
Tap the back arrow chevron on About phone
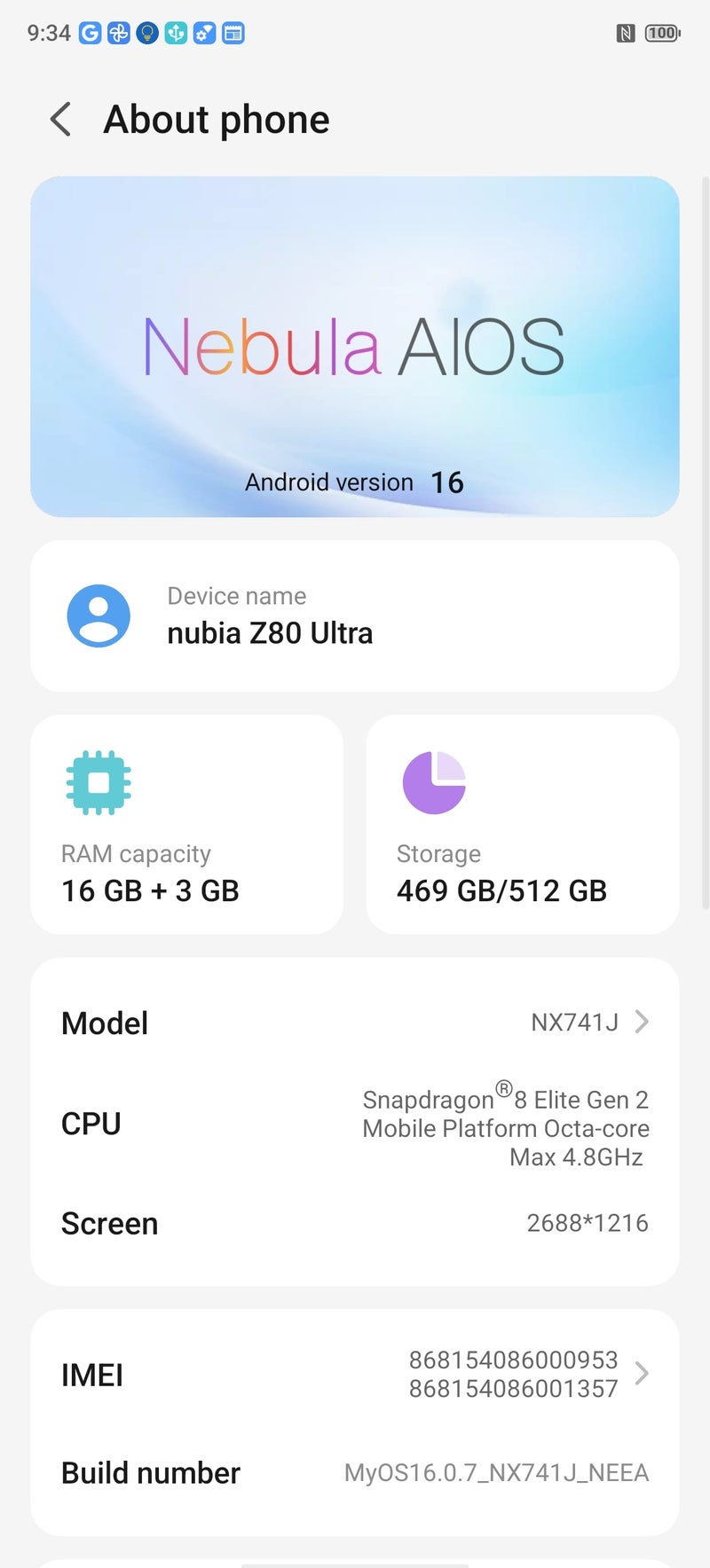coord(59,119)
